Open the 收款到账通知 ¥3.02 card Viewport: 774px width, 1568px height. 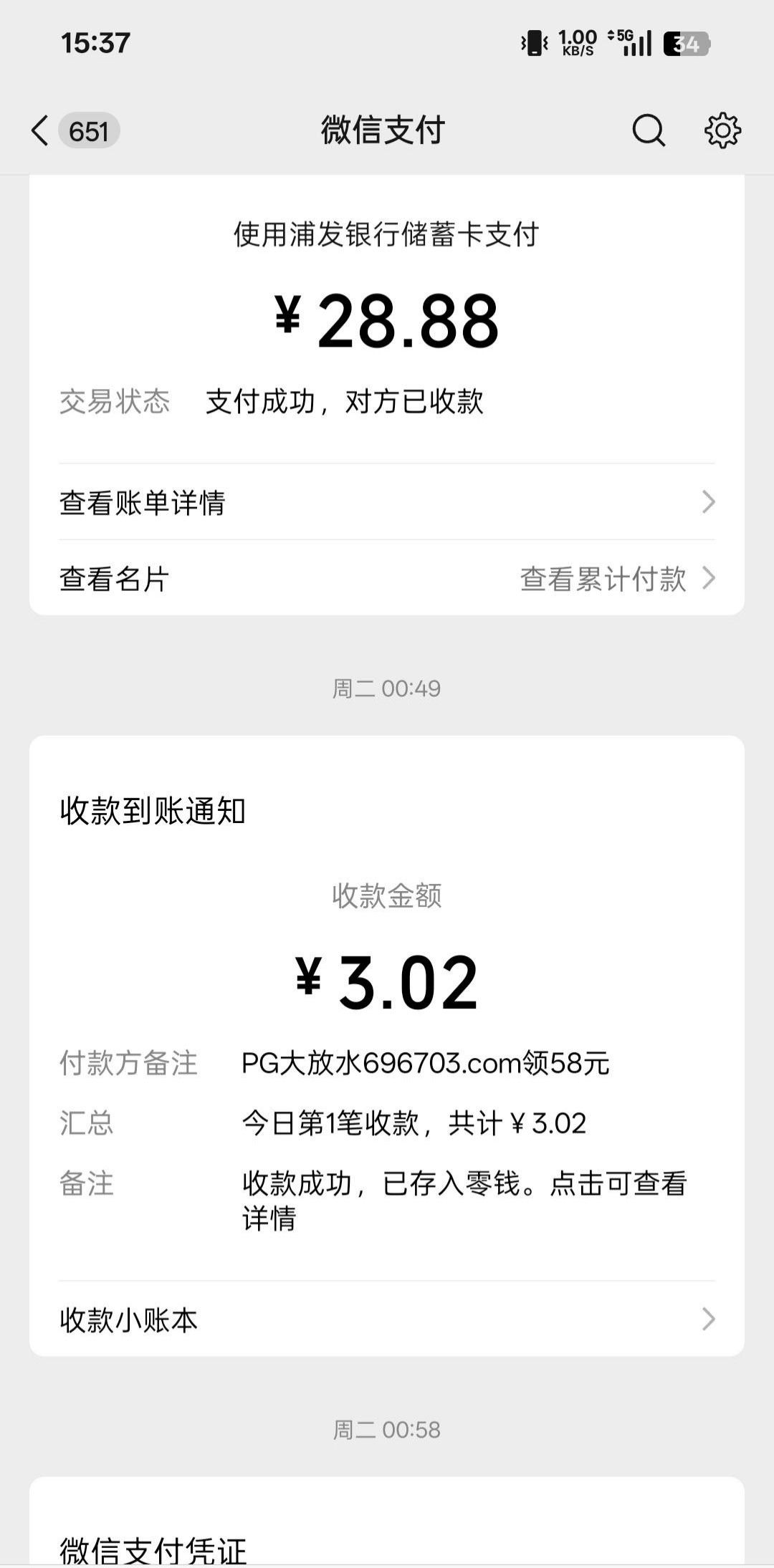[387, 1003]
